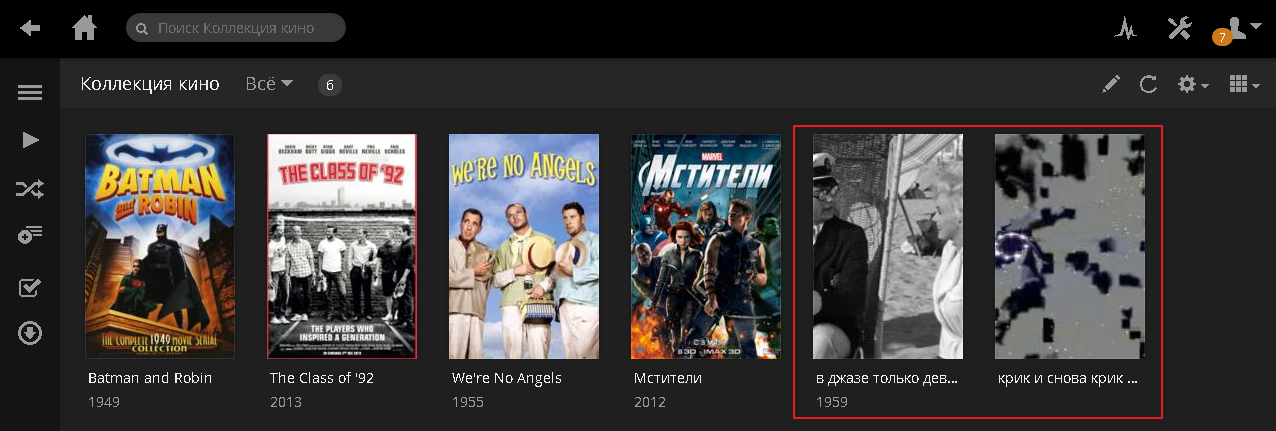Select We're No Angels movie
Screen dimensions: 1276x431
[524, 246]
